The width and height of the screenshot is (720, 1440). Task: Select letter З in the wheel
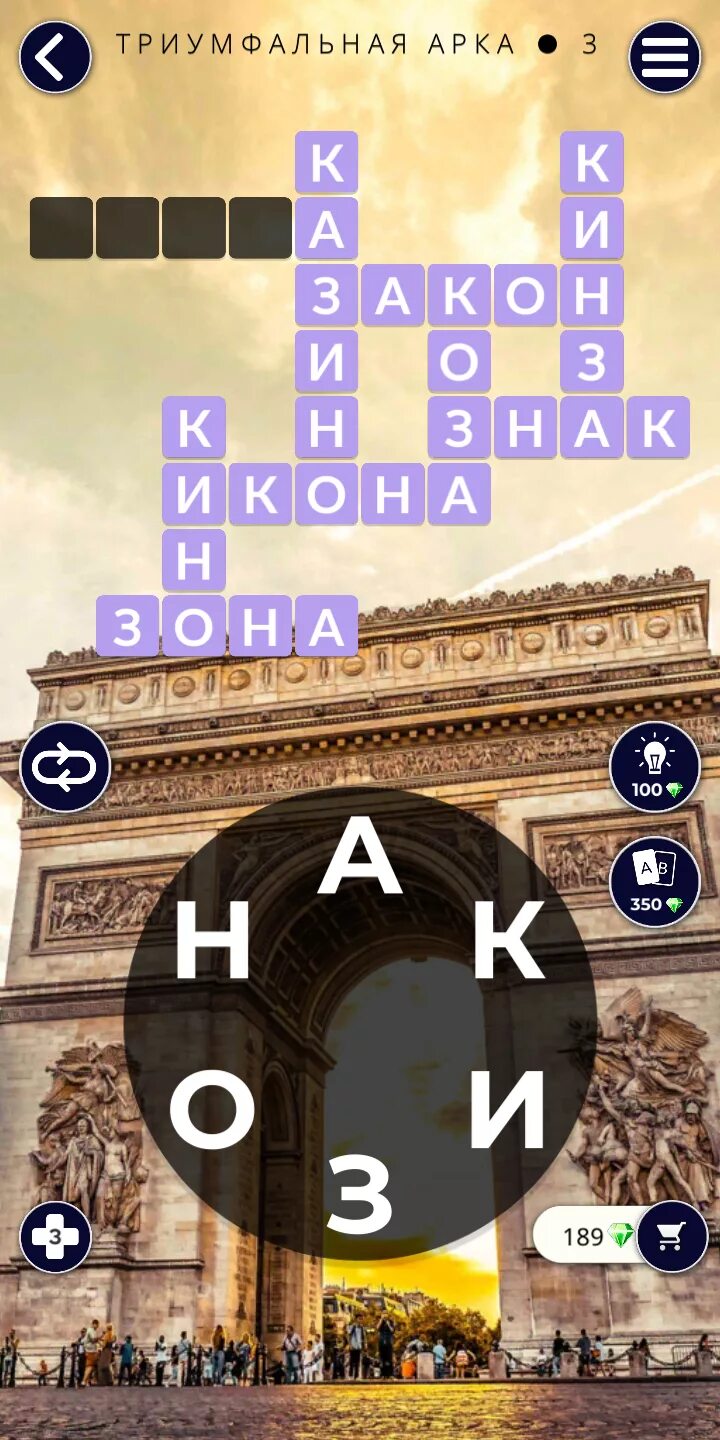click(x=360, y=1195)
